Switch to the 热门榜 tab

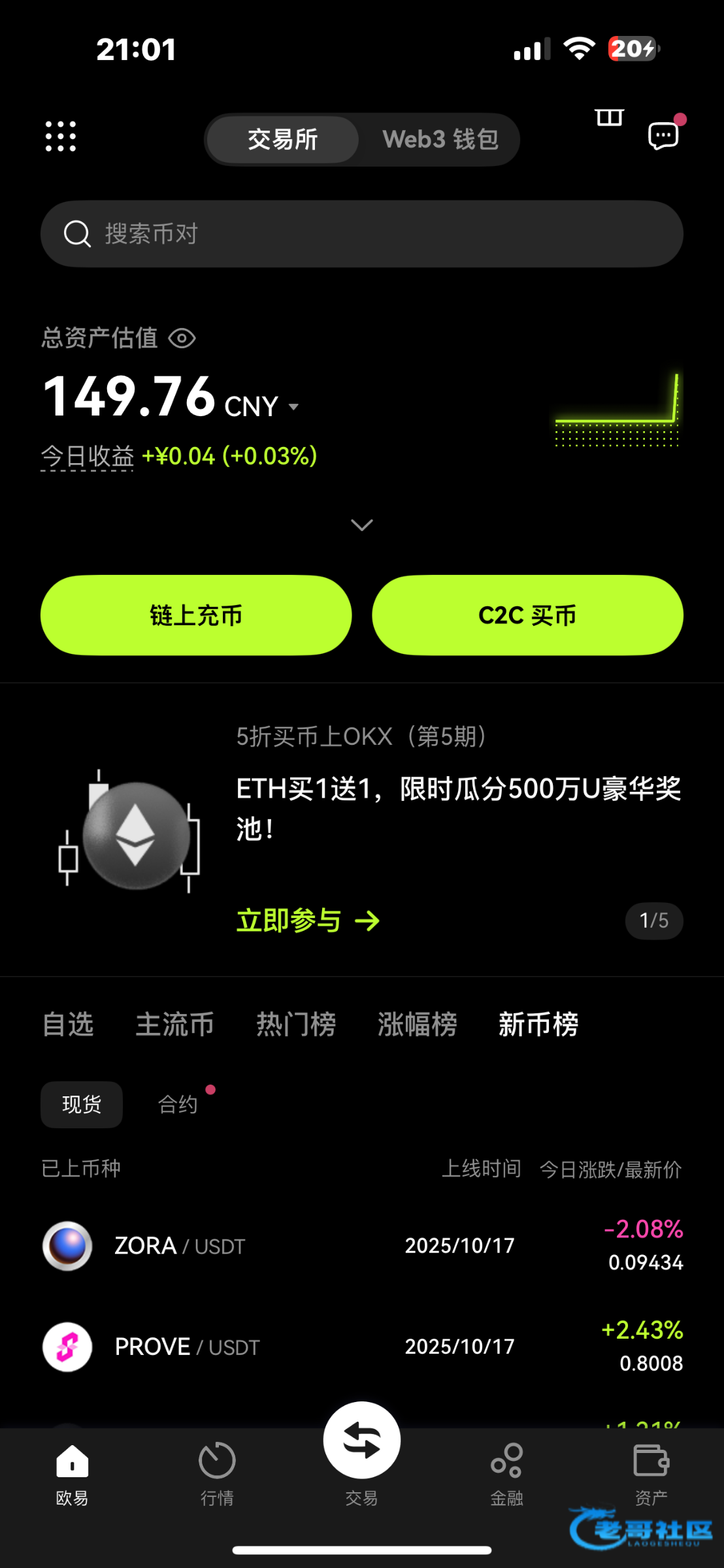click(x=296, y=1024)
